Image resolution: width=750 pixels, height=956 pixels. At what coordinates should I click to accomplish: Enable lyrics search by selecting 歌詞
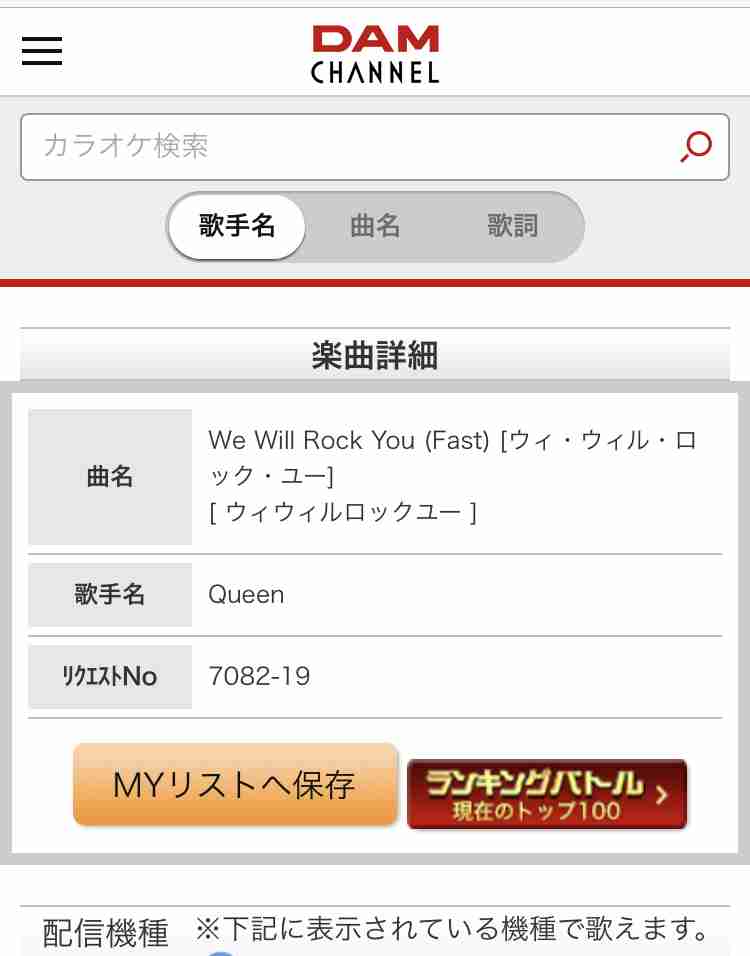click(x=512, y=227)
